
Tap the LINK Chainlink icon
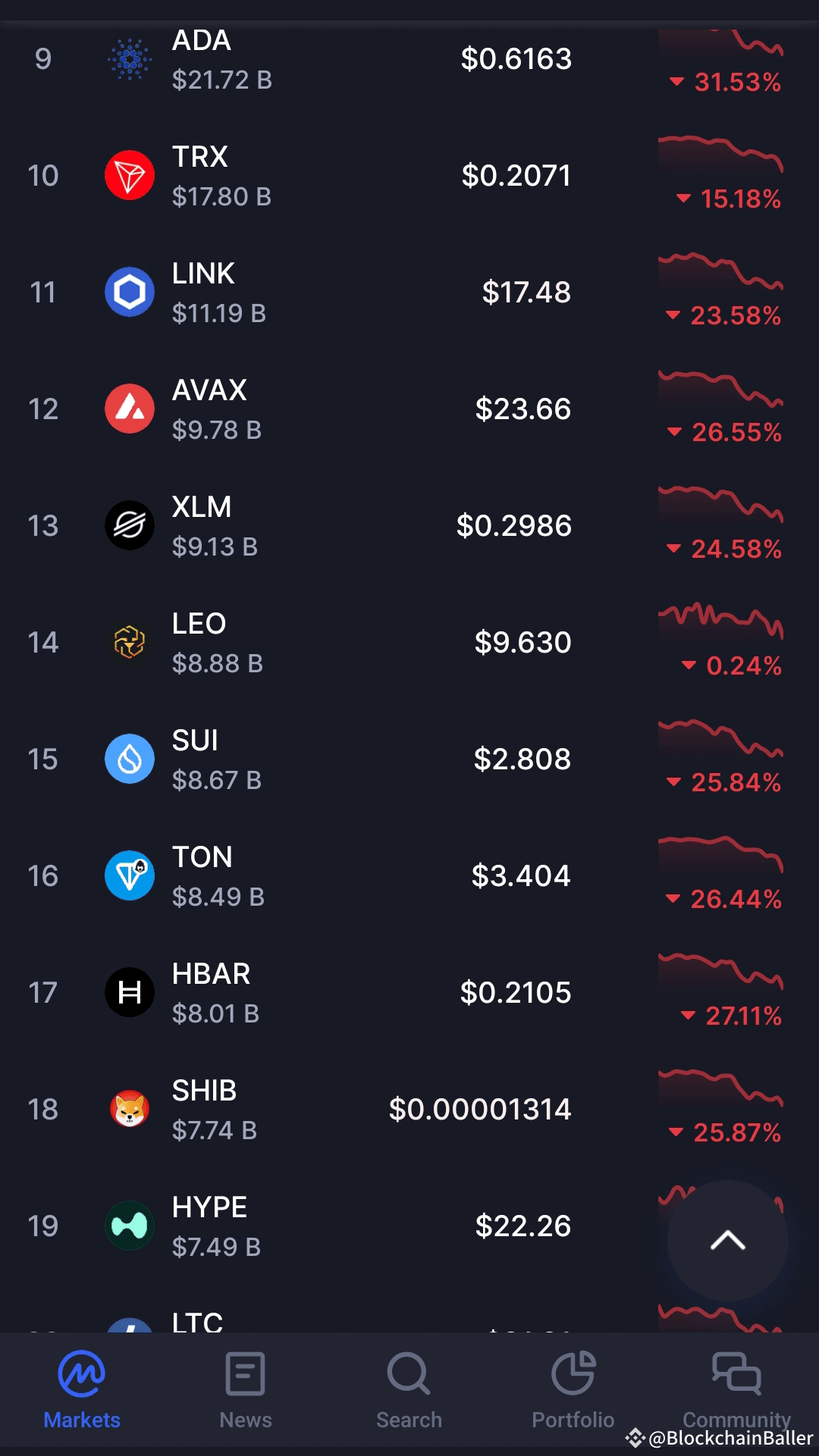click(x=130, y=292)
